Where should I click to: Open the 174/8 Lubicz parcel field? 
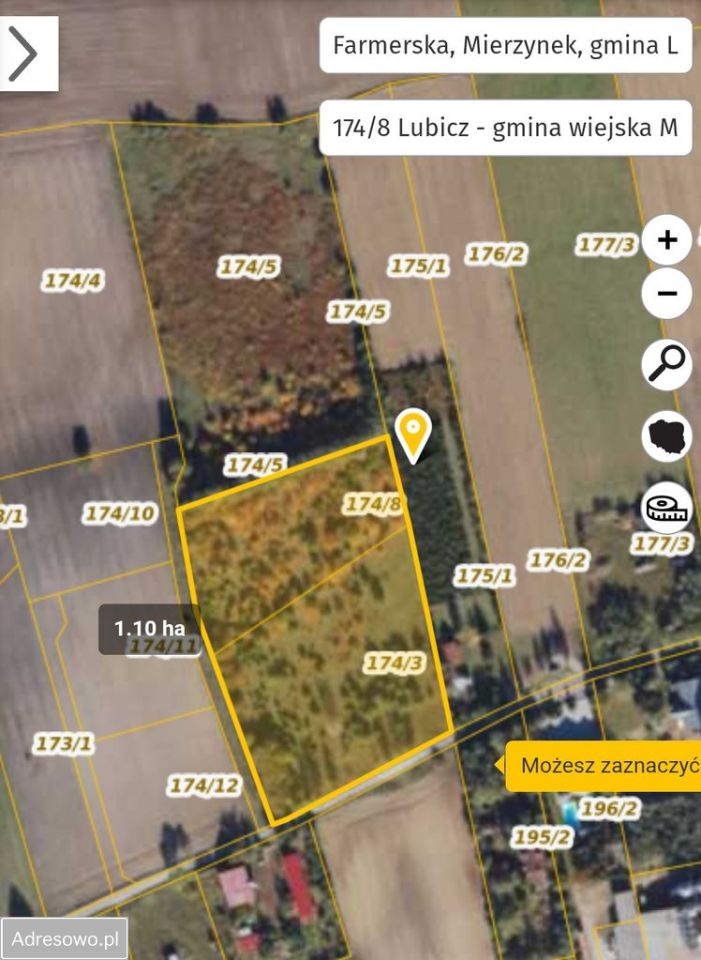(x=505, y=128)
